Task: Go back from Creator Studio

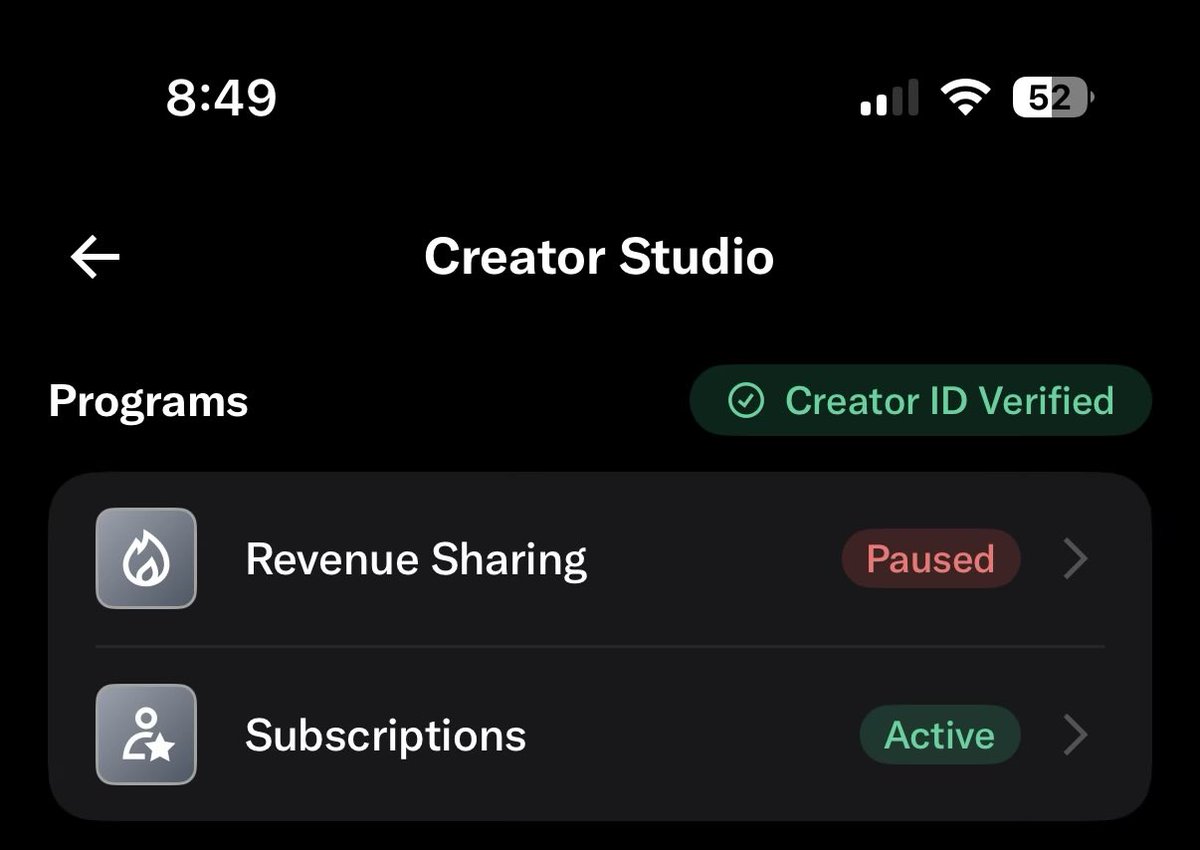Action: (x=95, y=257)
